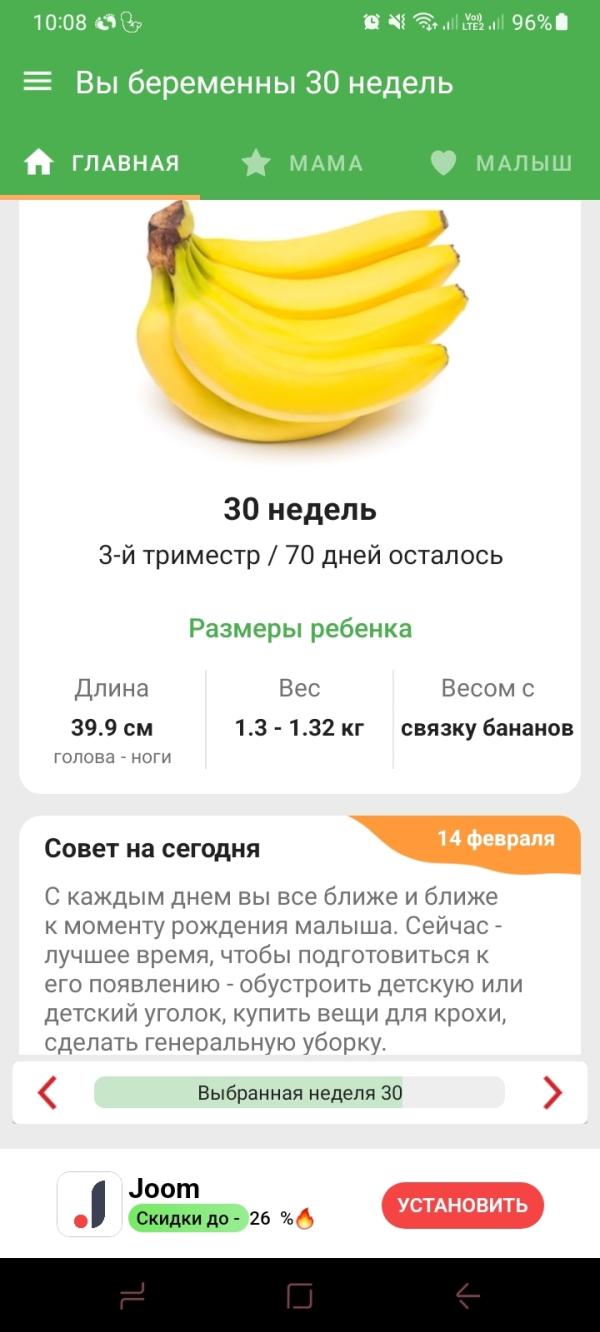Go to the next pregnancy week
Image resolution: width=600 pixels, height=1332 pixels.
(552, 1093)
